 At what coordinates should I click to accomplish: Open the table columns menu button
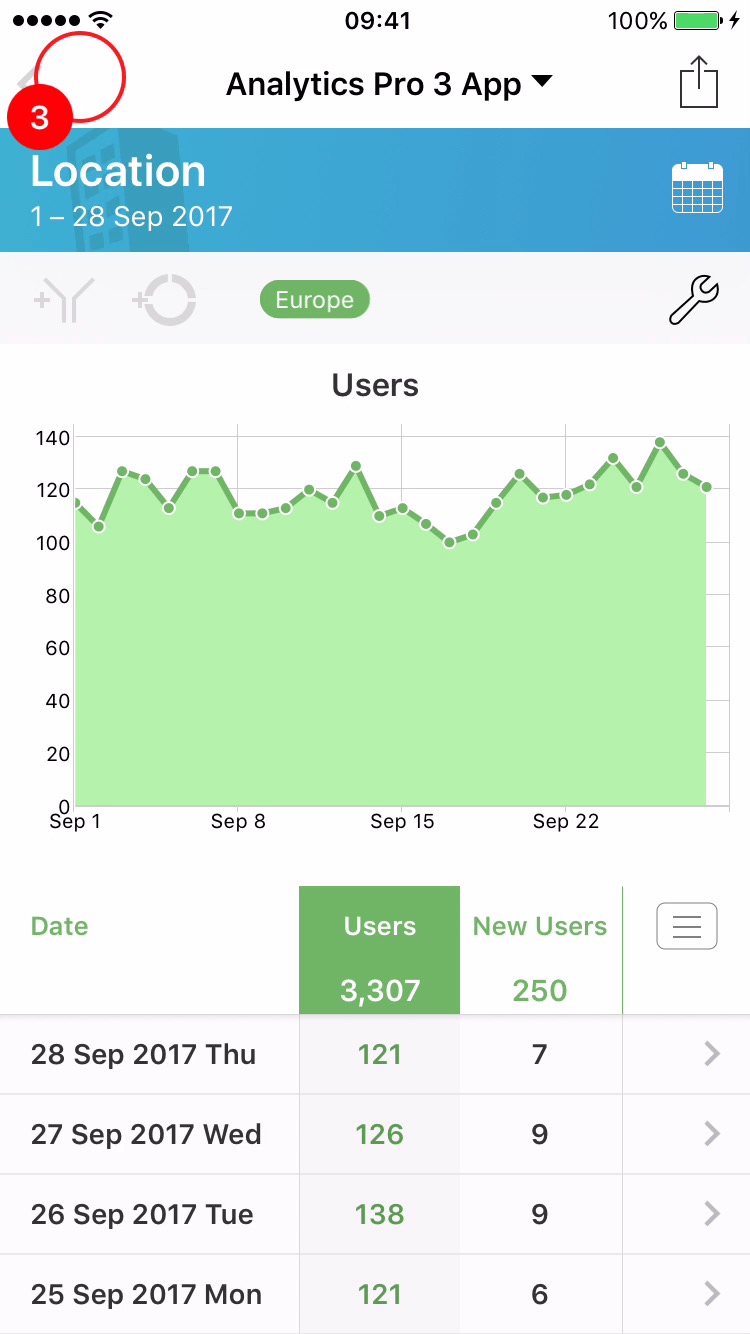pyautogui.click(x=686, y=926)
